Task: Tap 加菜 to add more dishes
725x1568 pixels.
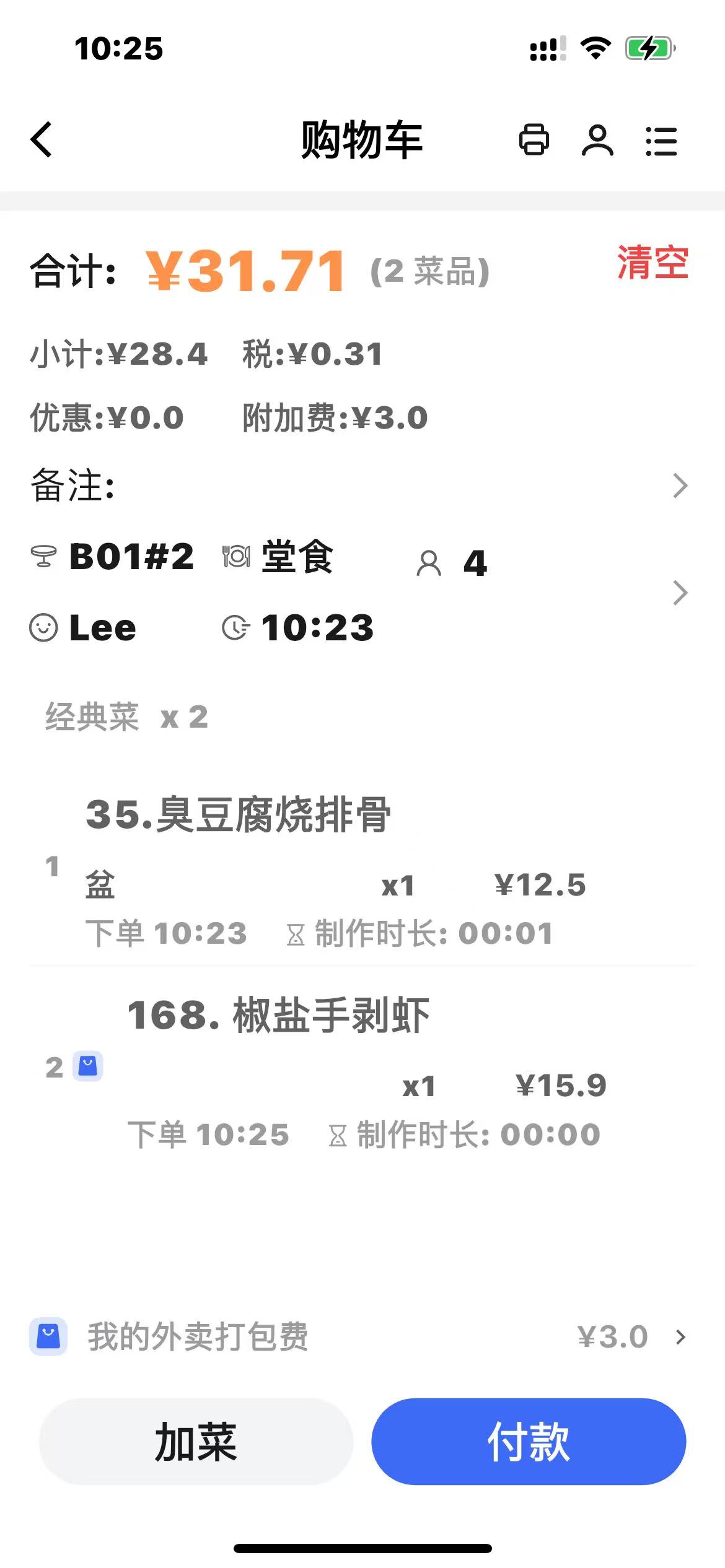Action: click(196, 1442)
